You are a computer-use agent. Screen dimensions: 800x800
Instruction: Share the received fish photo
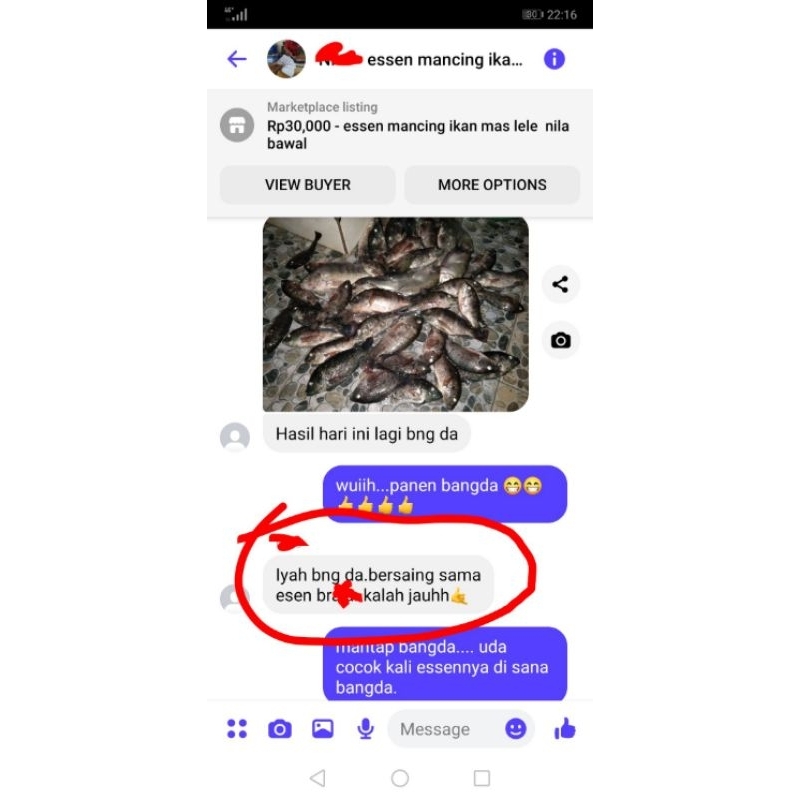click(560, 285)
